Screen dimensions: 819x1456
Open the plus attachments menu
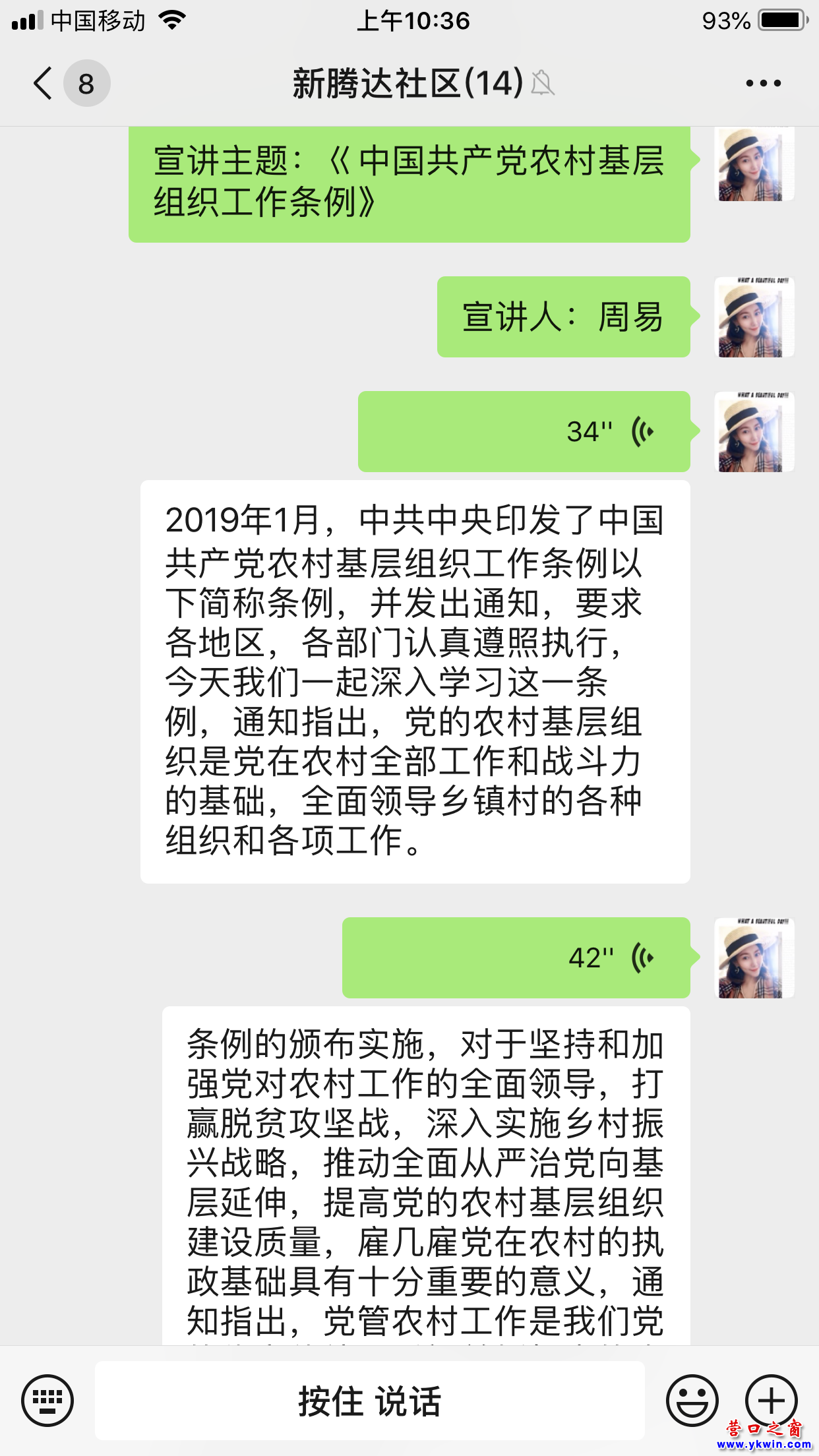[x=771, y=1400]
